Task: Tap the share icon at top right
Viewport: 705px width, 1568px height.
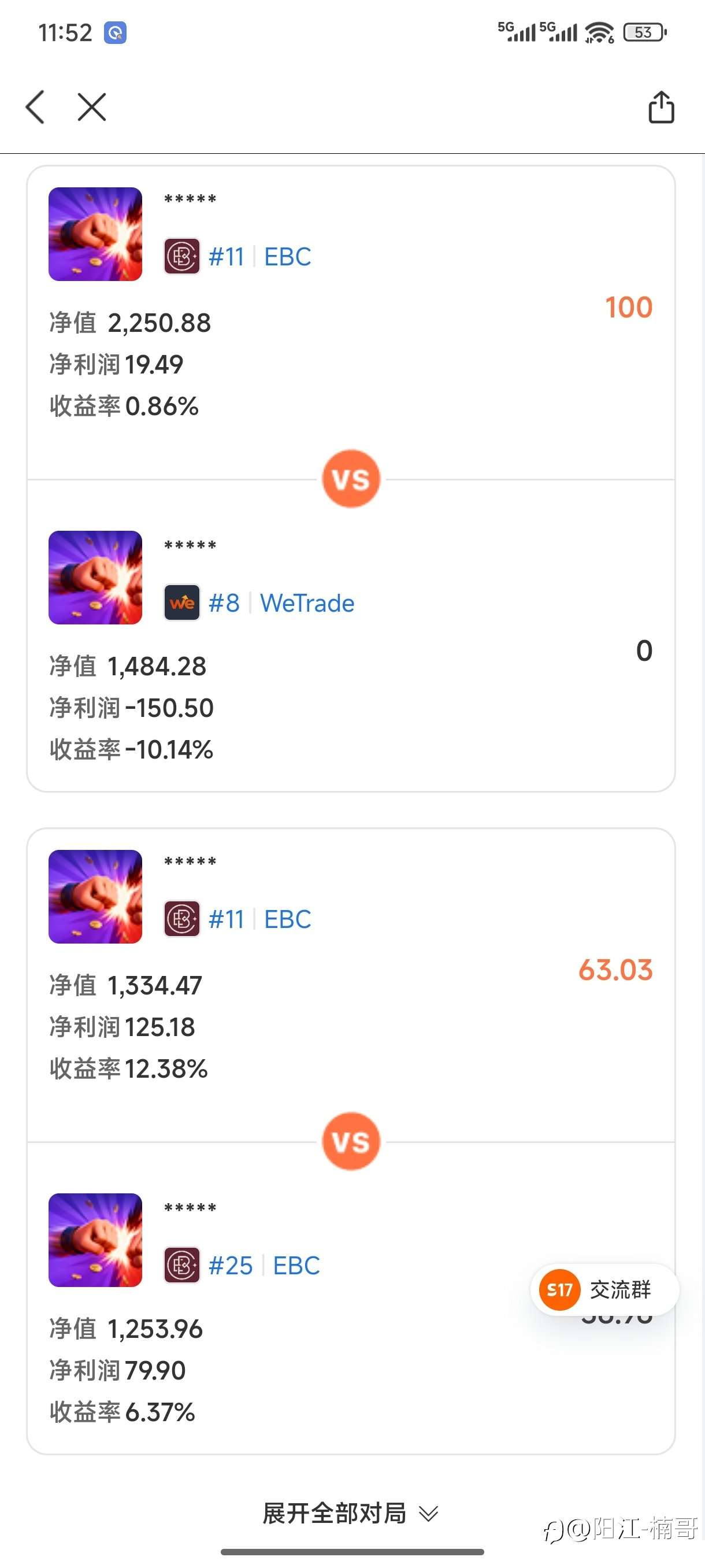Action: [x=661, y=107]
